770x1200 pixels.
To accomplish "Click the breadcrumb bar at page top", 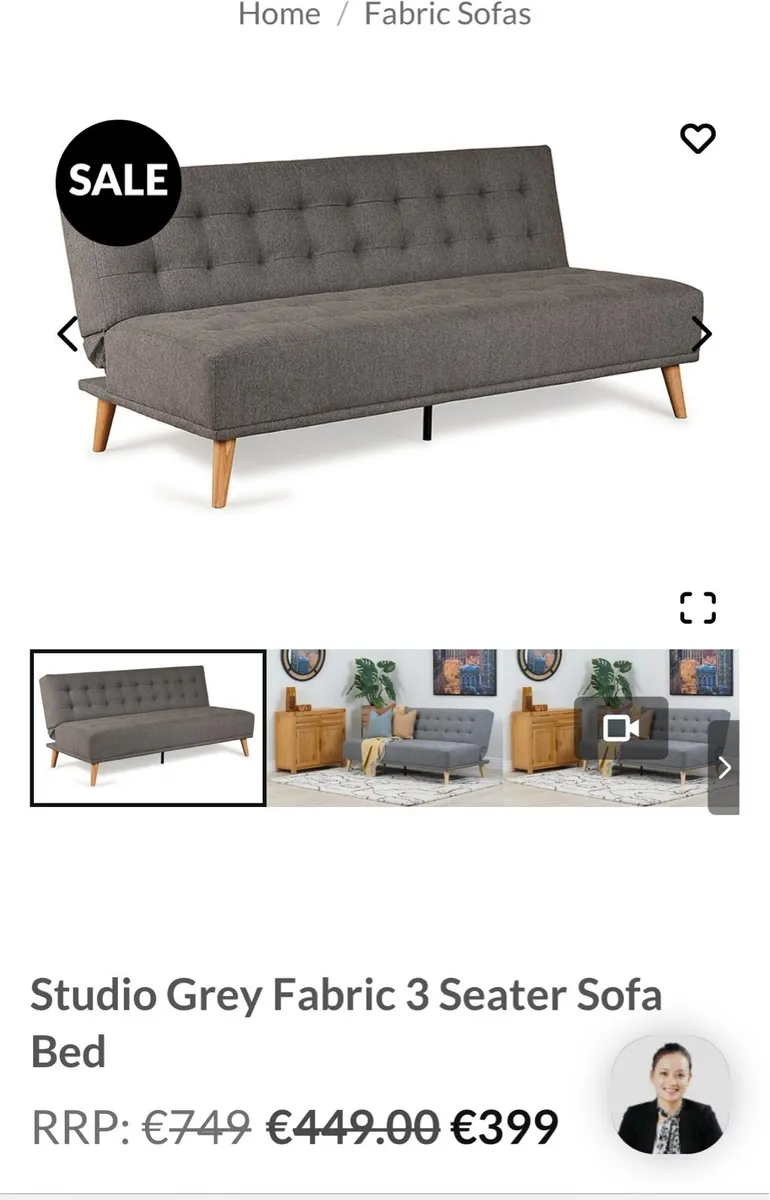I will pyautogui.click(x=385, y=15).
